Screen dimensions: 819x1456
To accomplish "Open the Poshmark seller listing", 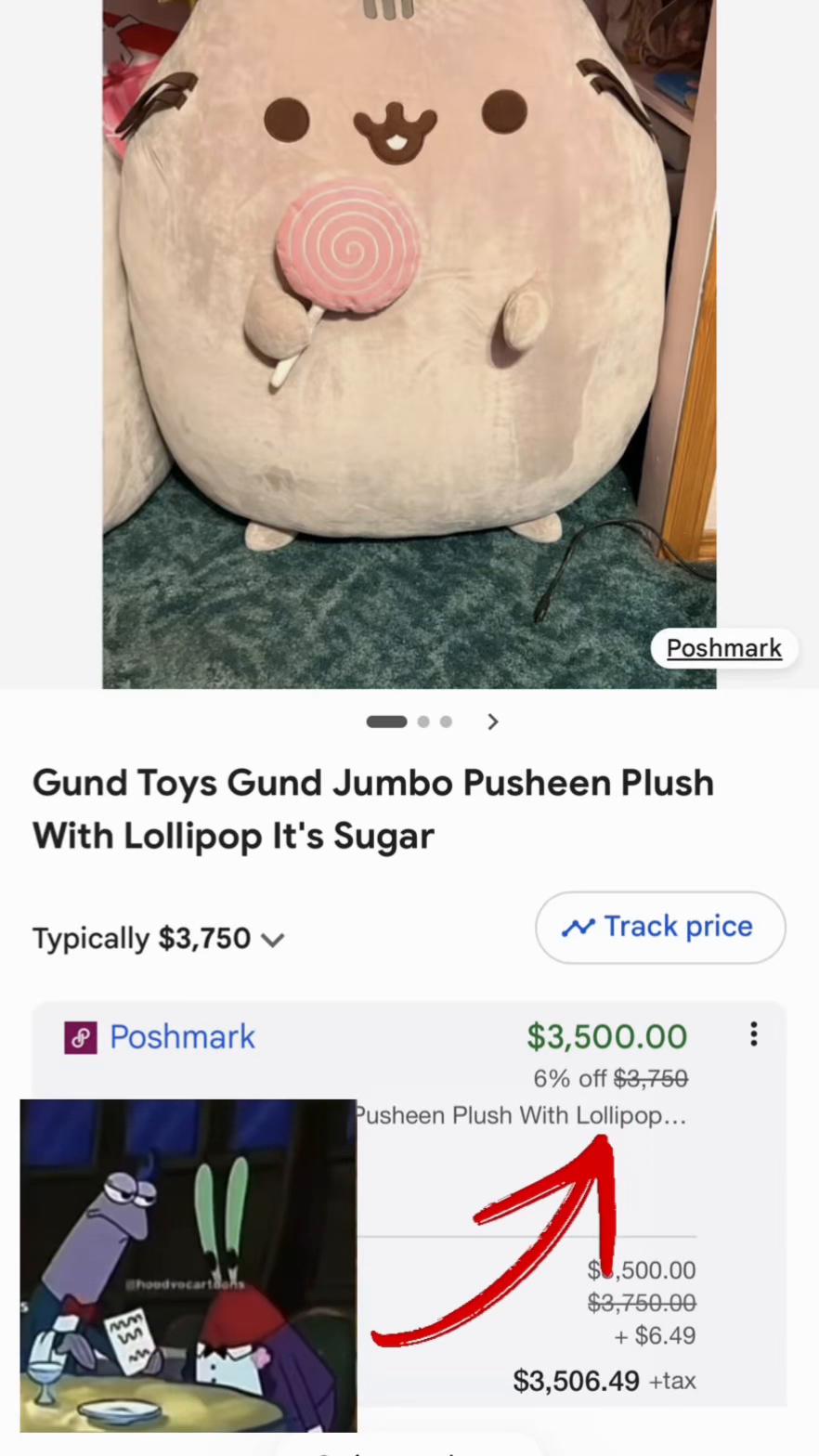I will [x=182, y=1036].
